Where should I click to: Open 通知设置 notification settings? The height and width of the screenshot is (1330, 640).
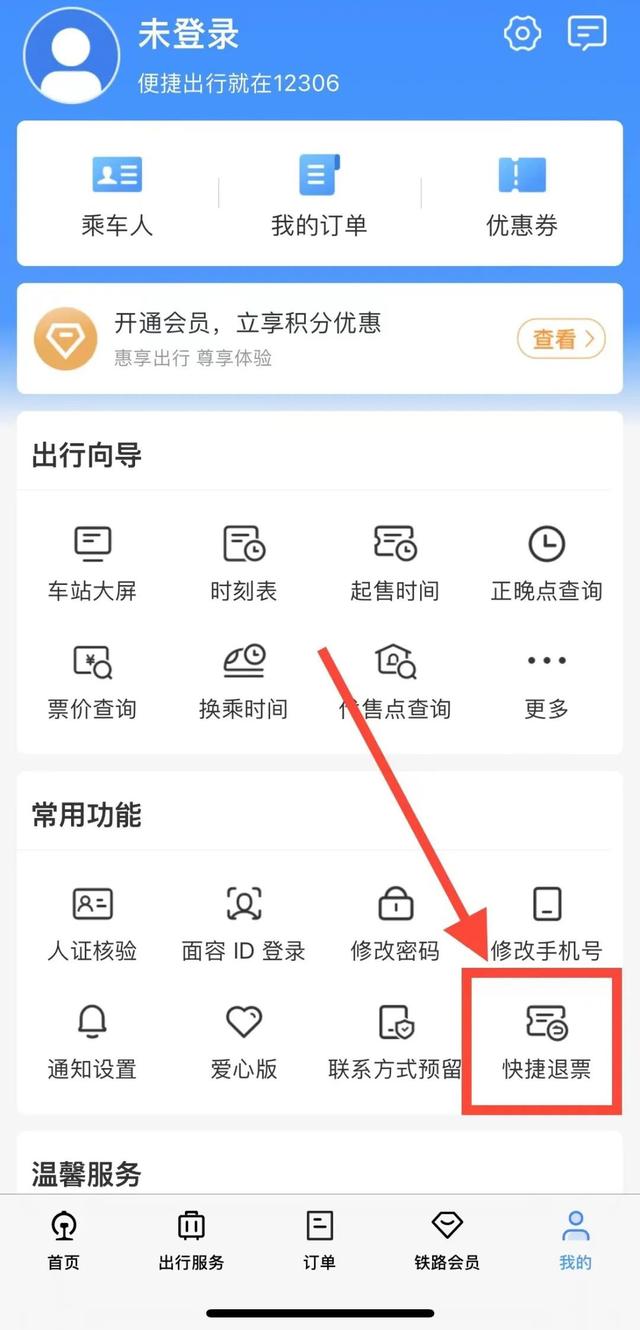tap(92, 1041)
